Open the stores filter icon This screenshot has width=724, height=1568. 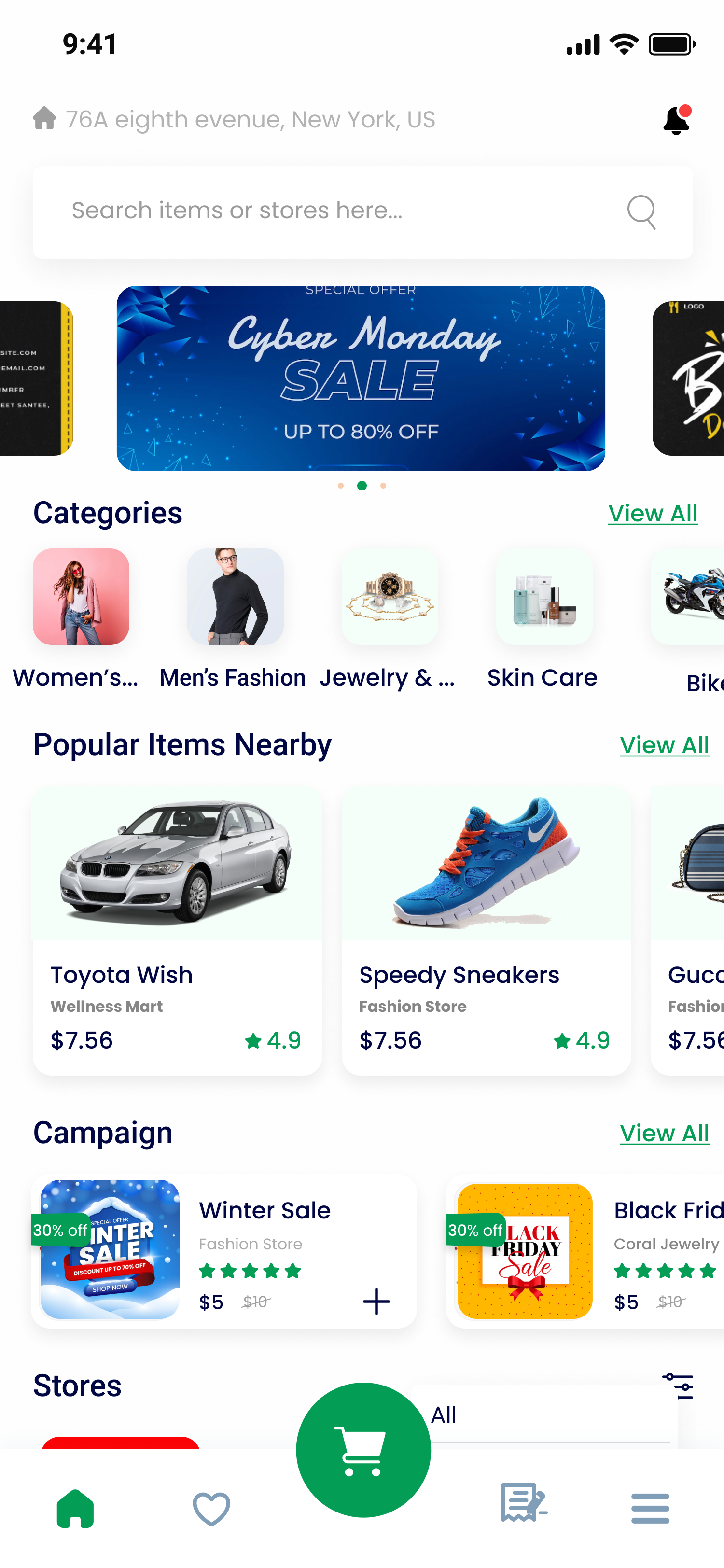[x=678, y=1386]
